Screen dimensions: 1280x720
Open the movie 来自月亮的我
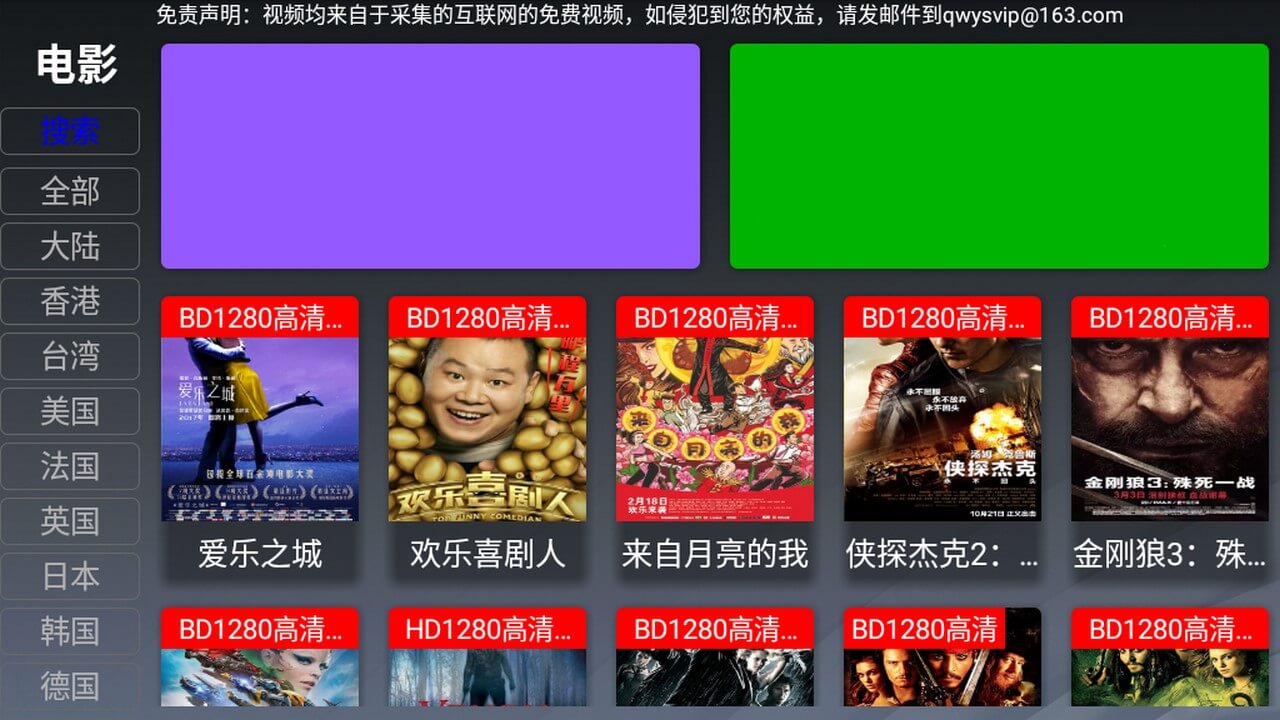click(x=715, y=430)
